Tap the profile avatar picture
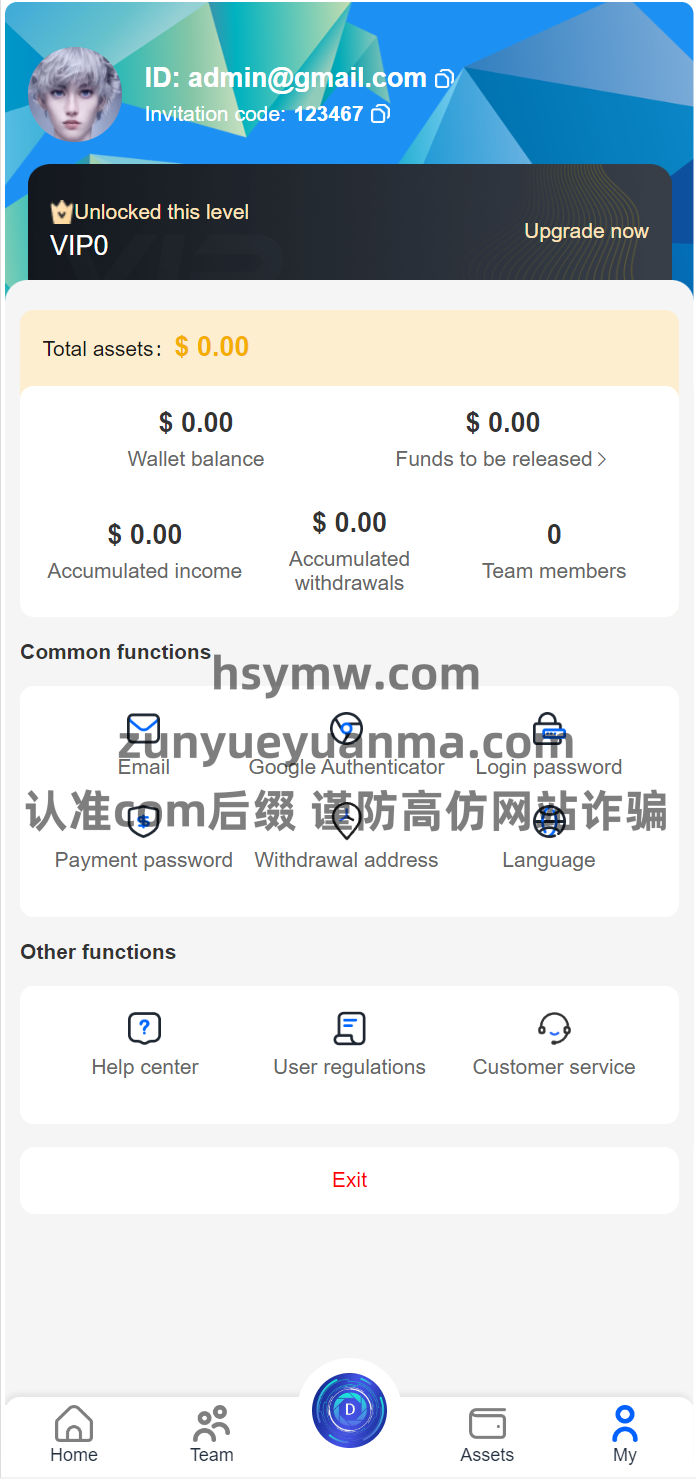 point(75,95)
